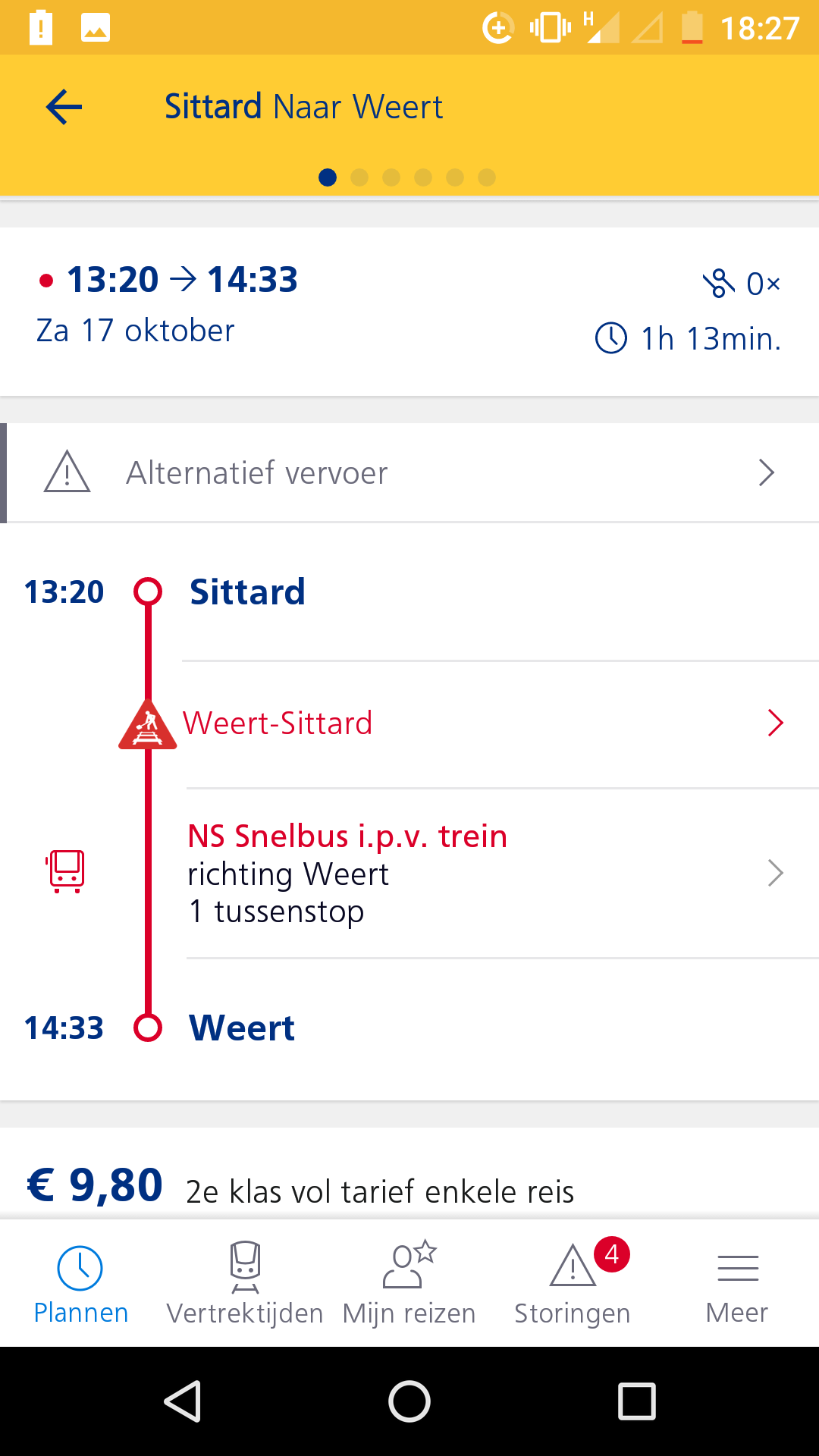View the Storingen tab
The image size is (819, 1456).
(573, 1284)
